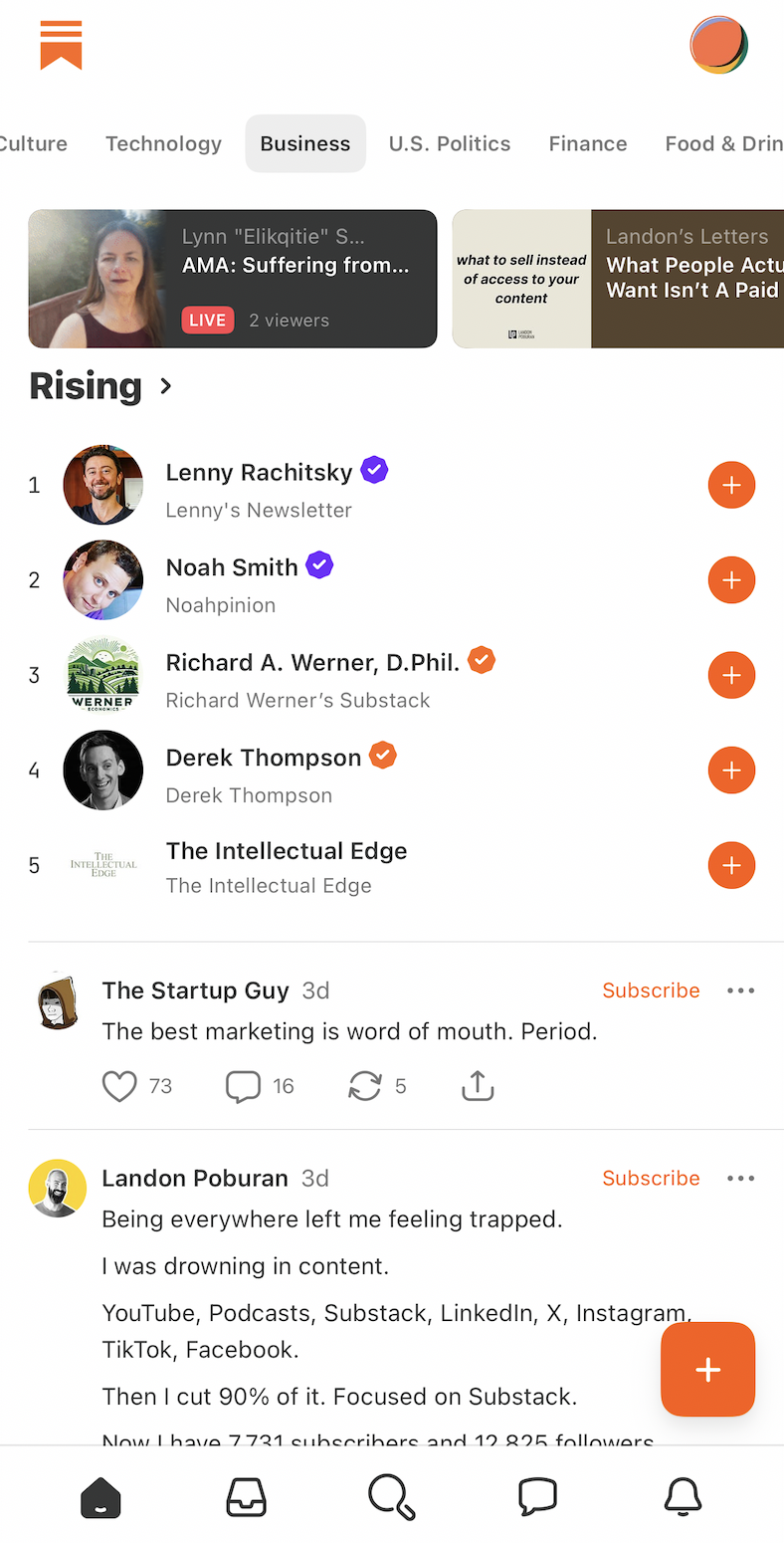Viewport: 784px width, 1543px height.
Task: Add Noah Smith using the plus button
Action: (x=731, y=580)
